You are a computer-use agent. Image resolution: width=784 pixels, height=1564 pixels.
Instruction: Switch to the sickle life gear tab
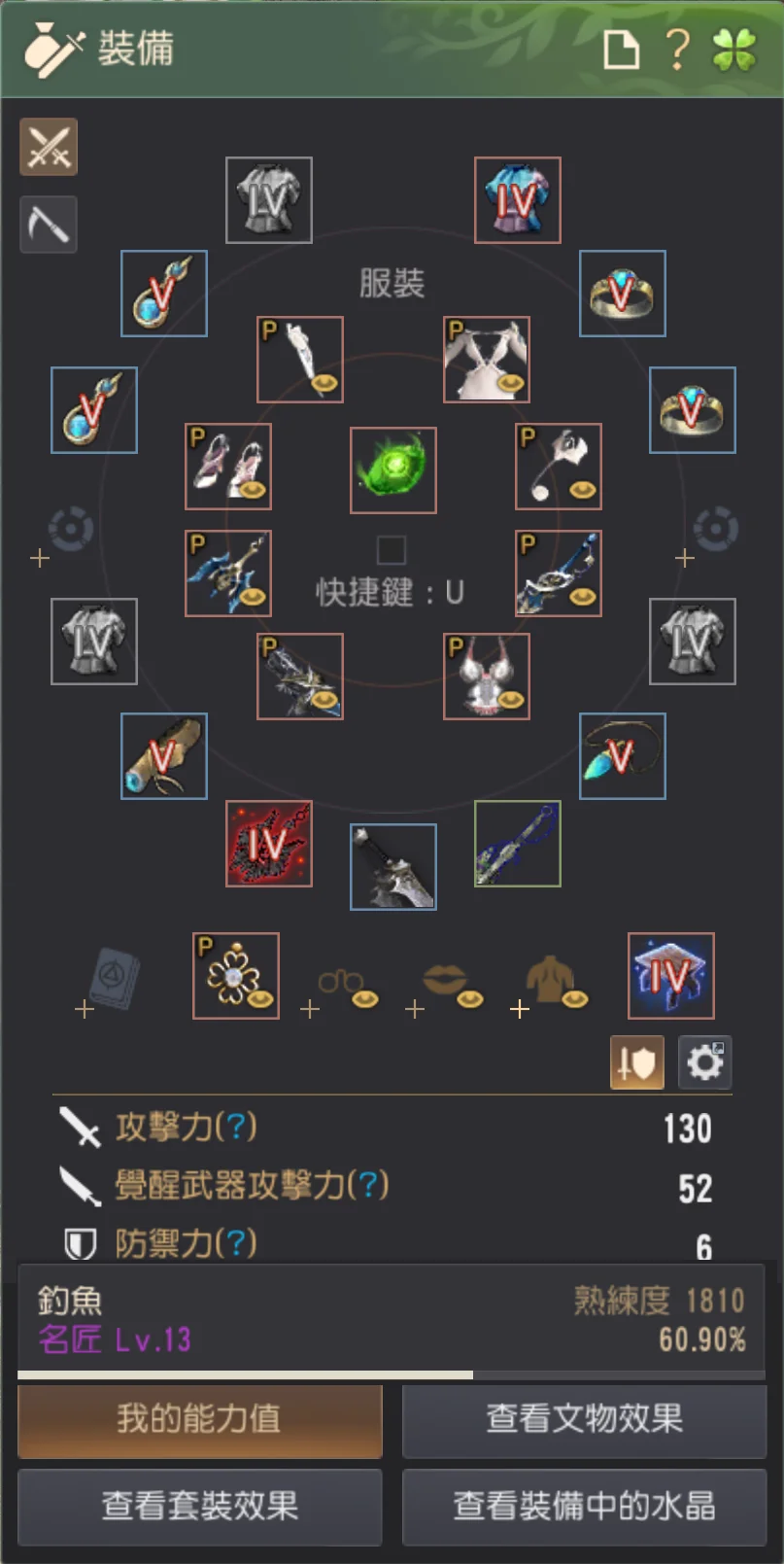click(49, 225)
